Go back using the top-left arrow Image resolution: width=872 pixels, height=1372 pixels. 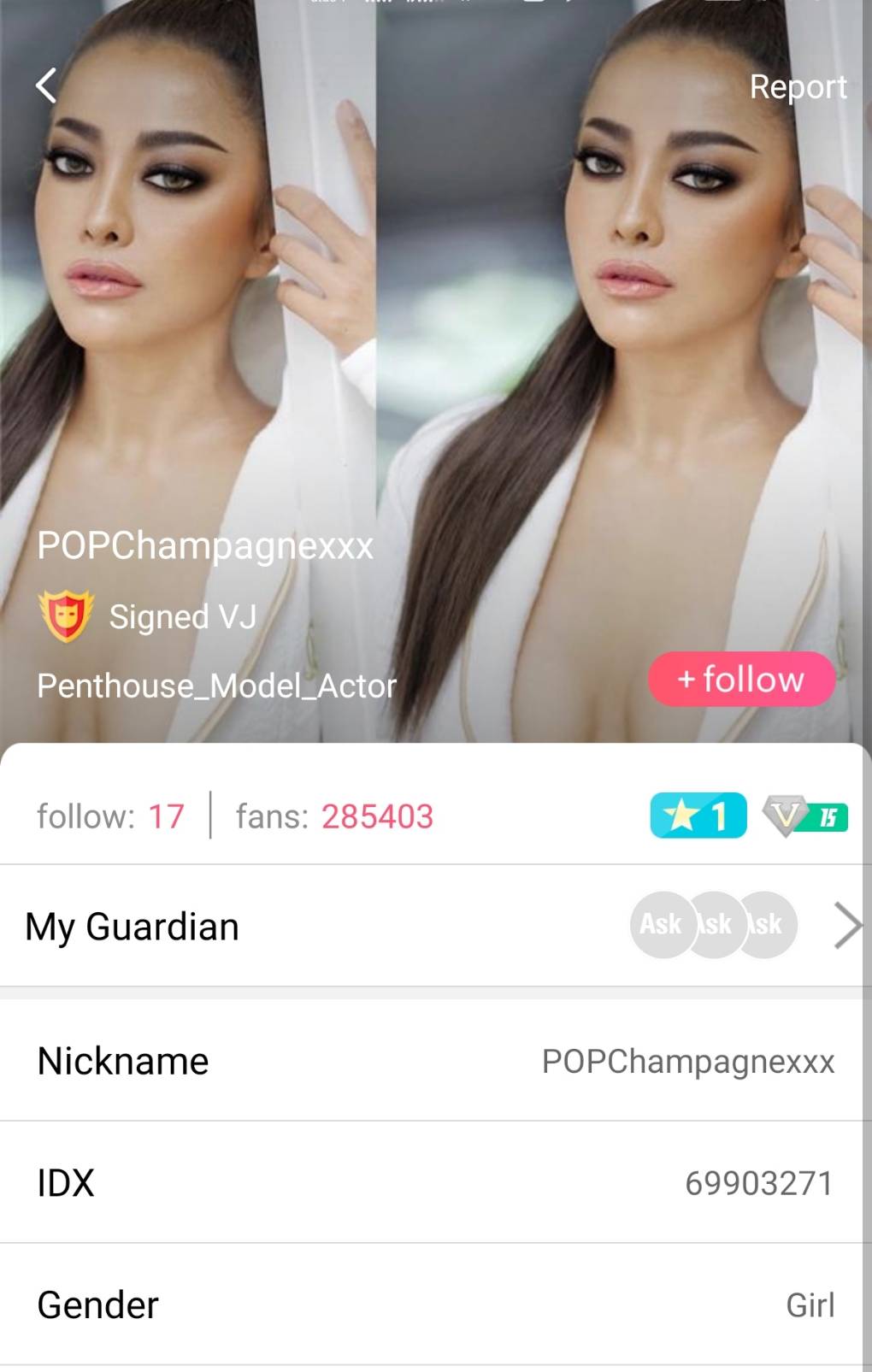(x=46, y=85)
